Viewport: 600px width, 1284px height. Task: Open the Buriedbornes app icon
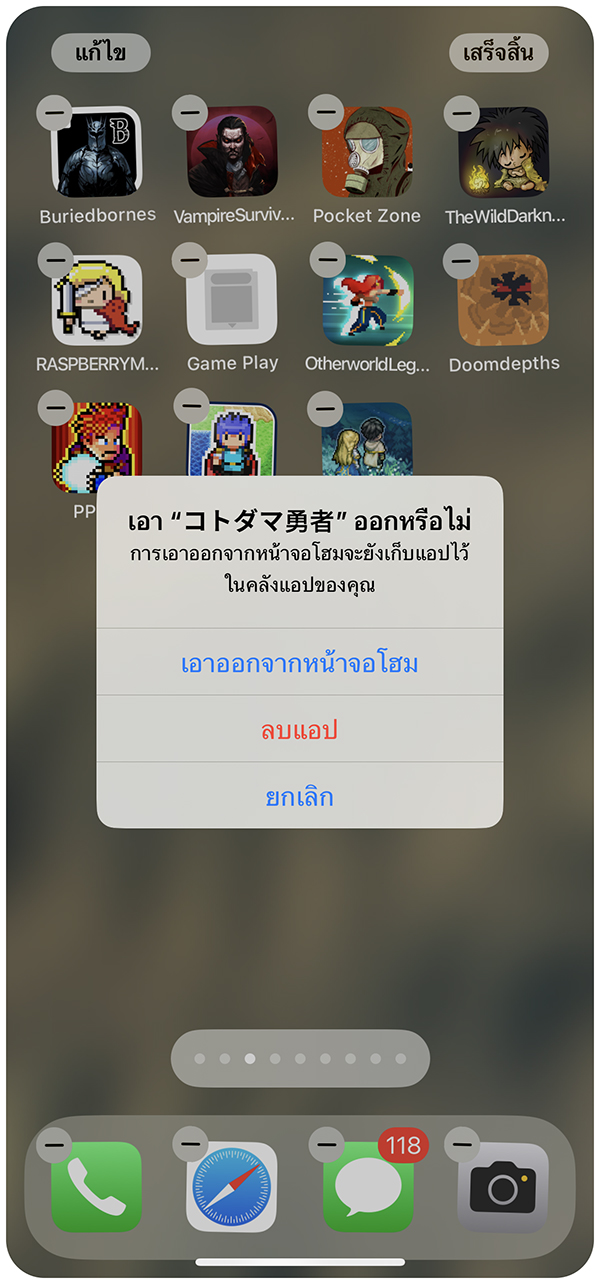point(98,152)
